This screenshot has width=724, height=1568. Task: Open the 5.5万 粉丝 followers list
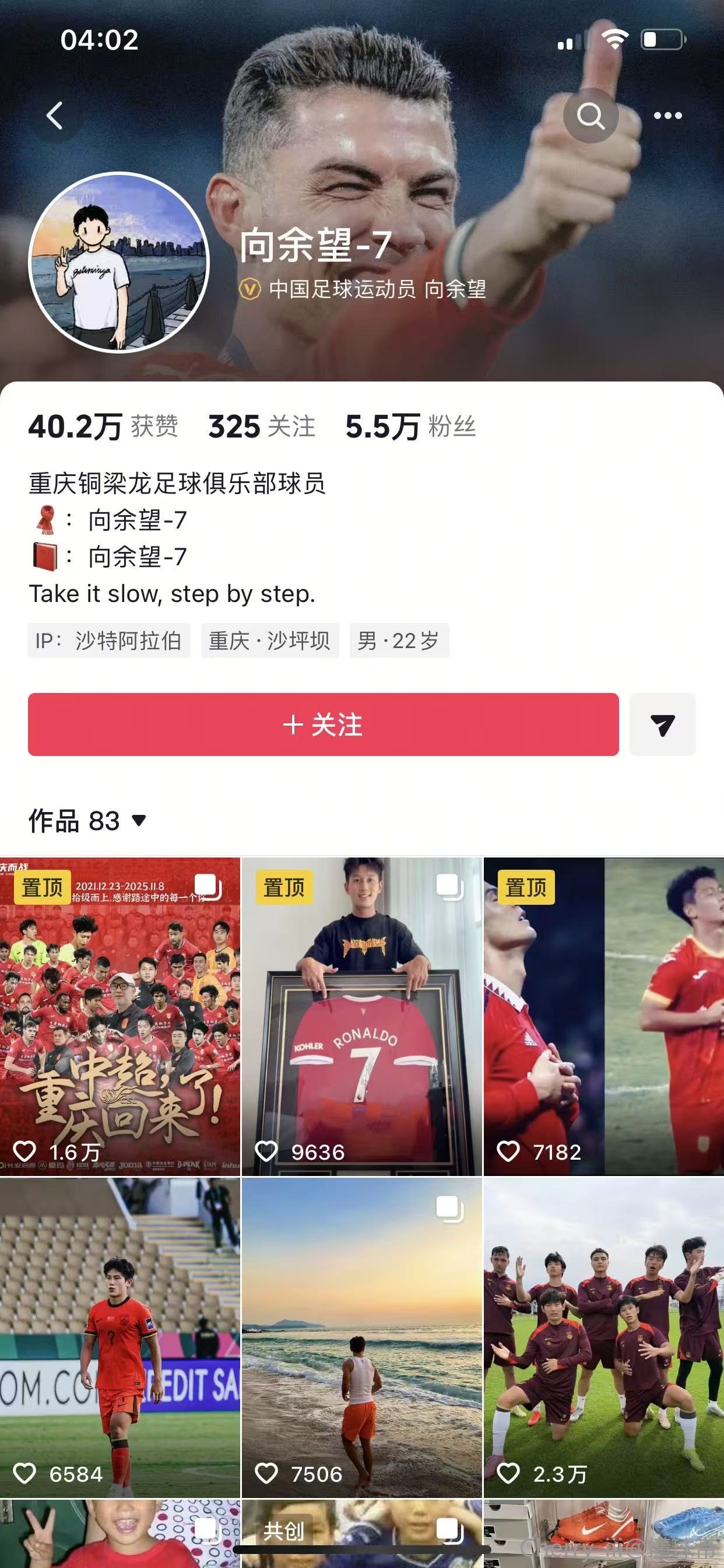[x=410, y=426]
